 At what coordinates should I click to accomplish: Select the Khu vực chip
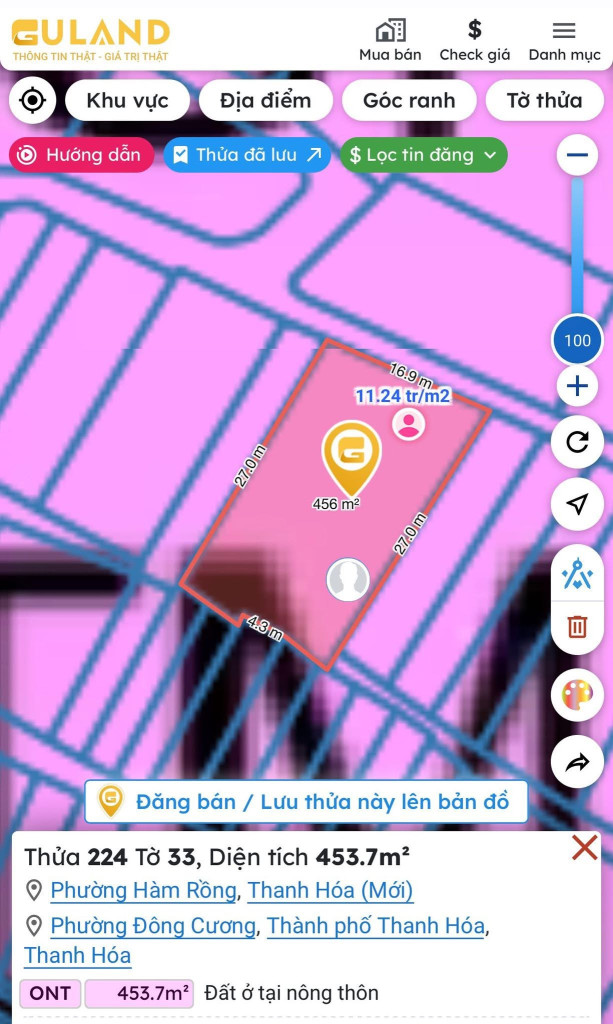coord(127,100)
